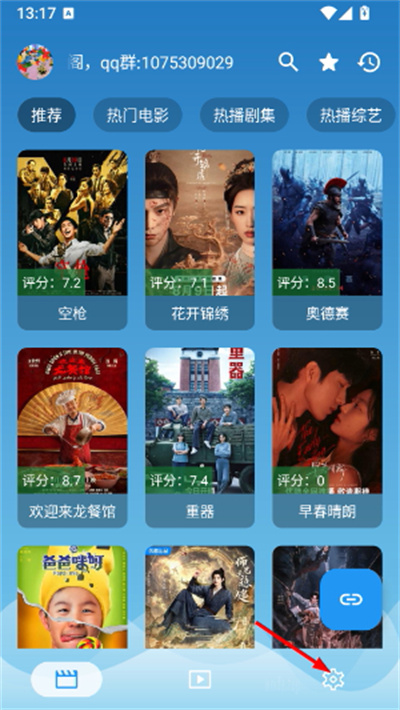Open the 早春晴朗 card

pos(327,437)
